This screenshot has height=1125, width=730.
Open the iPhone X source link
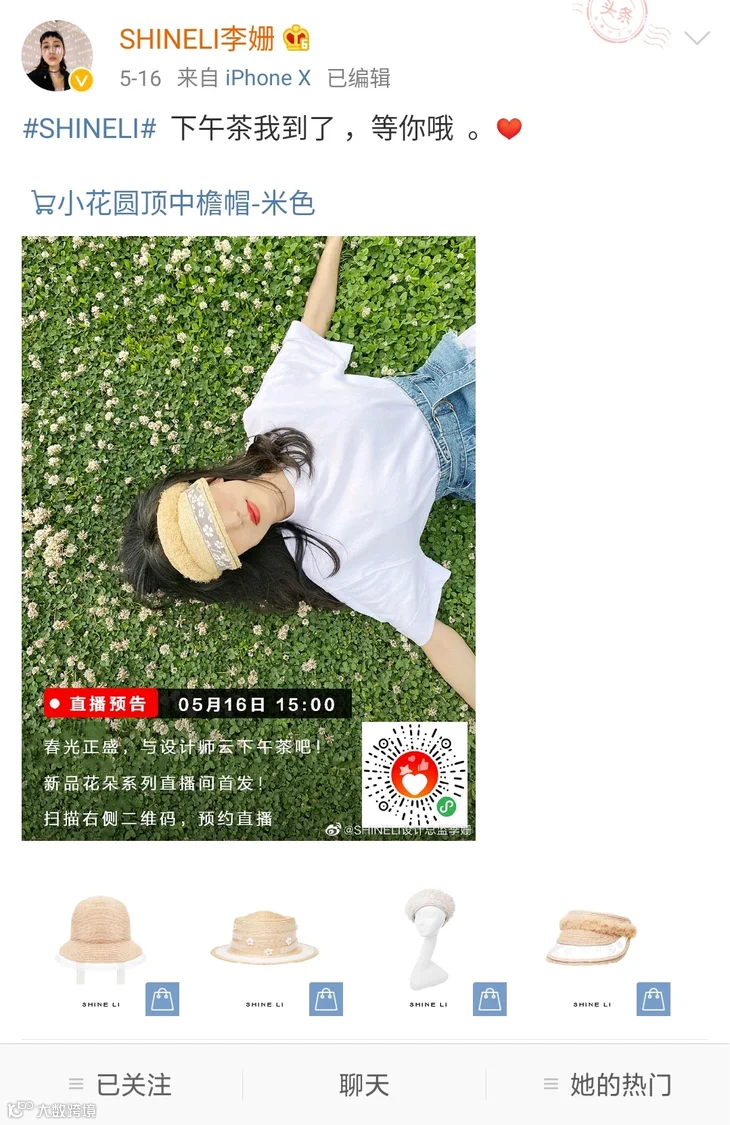pos(268,77)
